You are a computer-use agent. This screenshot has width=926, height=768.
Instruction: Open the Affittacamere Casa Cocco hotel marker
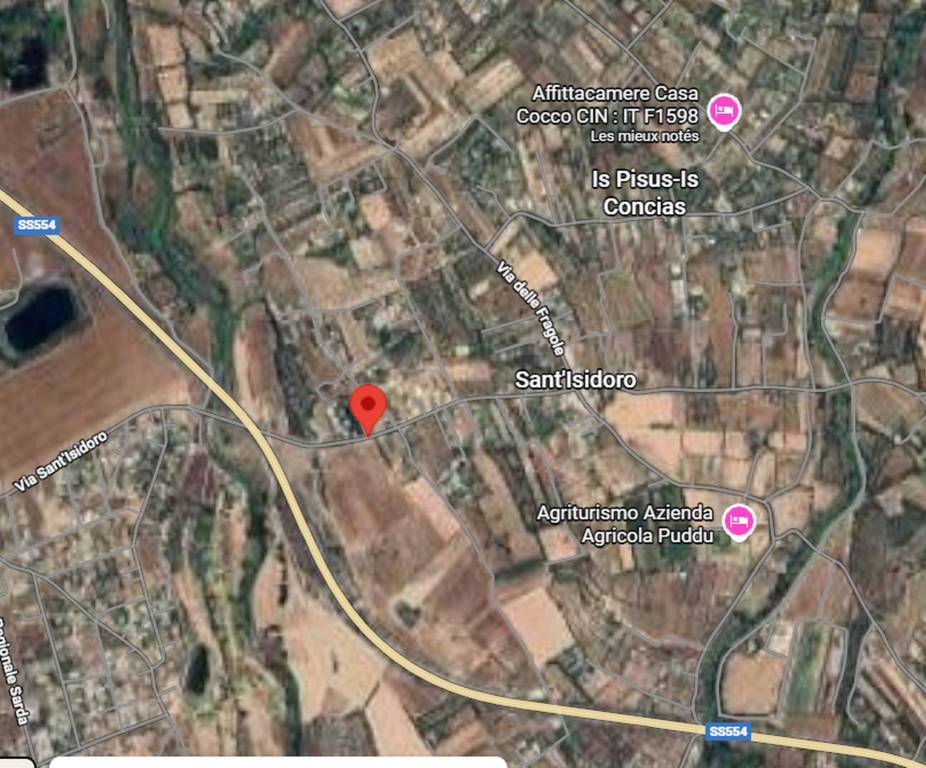pos(722,110)
